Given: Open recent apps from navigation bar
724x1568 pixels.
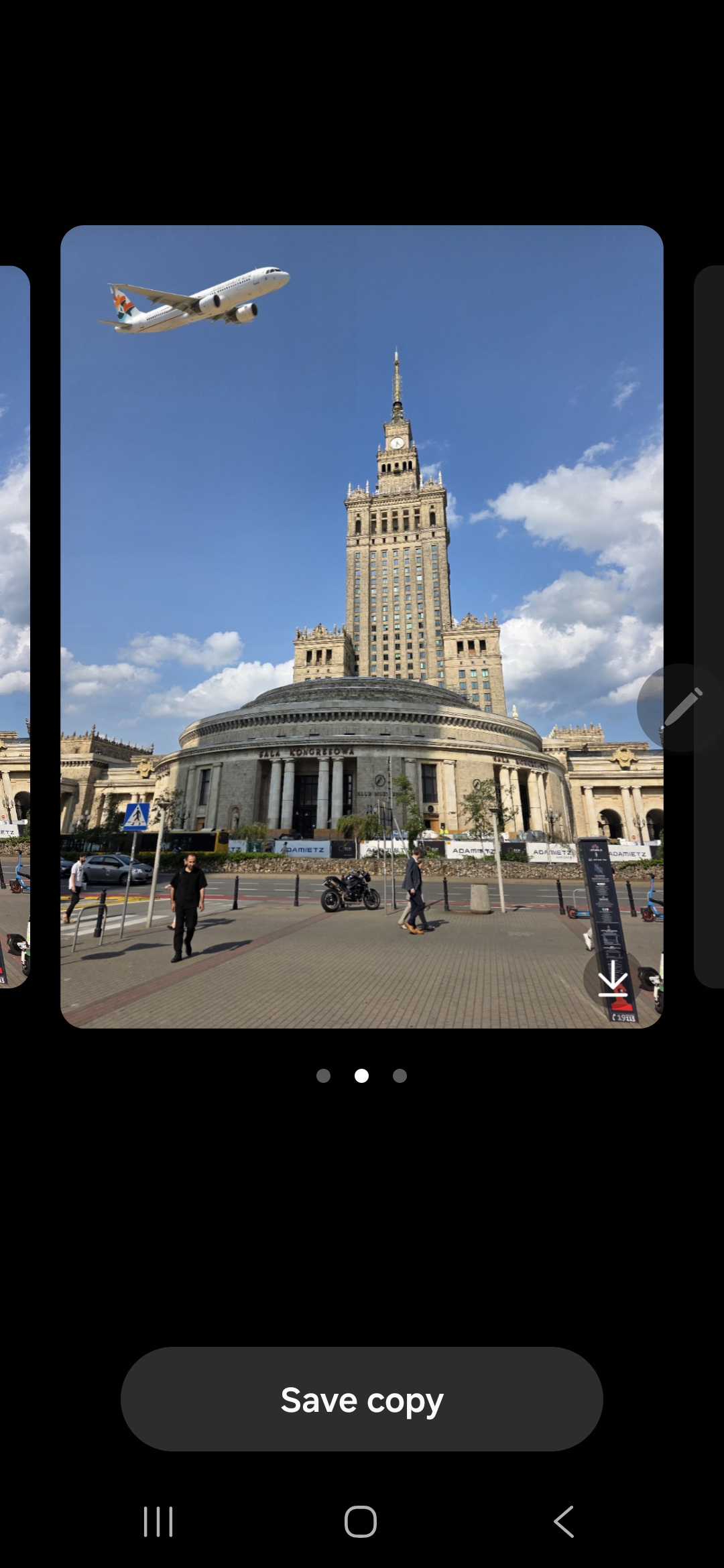Looking at the screenshot, I should [158, 1521].
